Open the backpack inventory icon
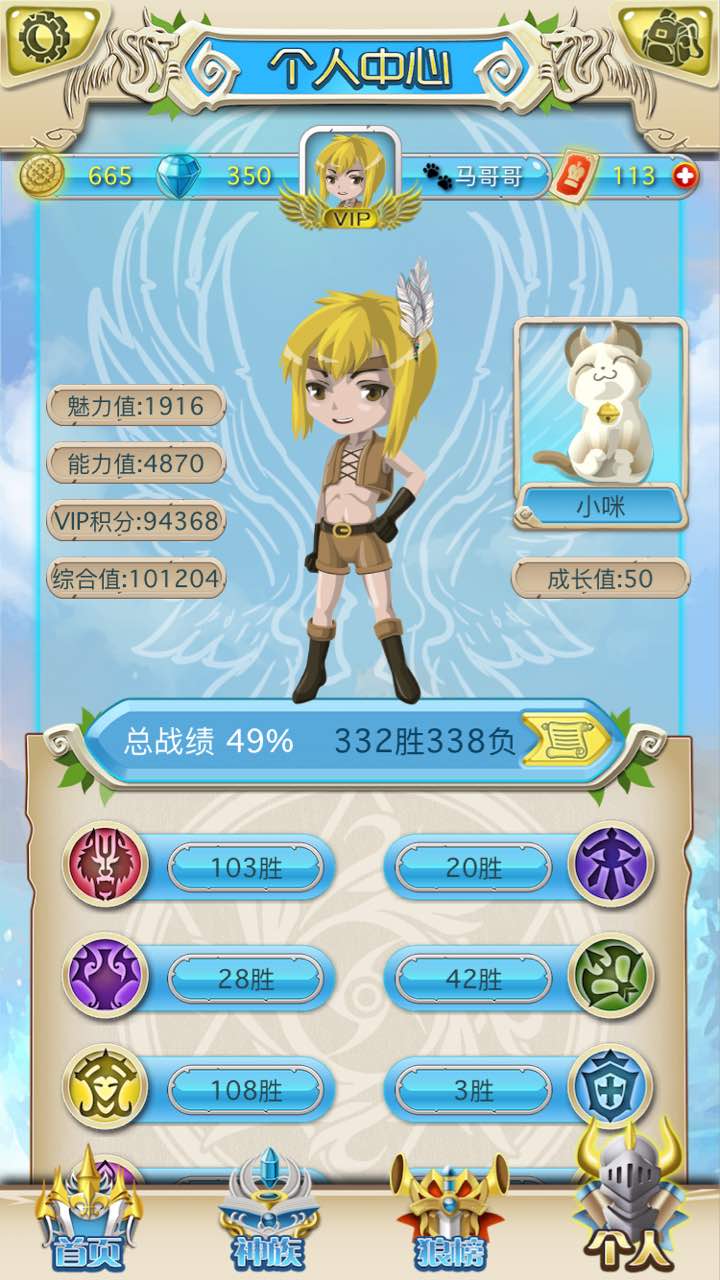 (x=664, y=40)
